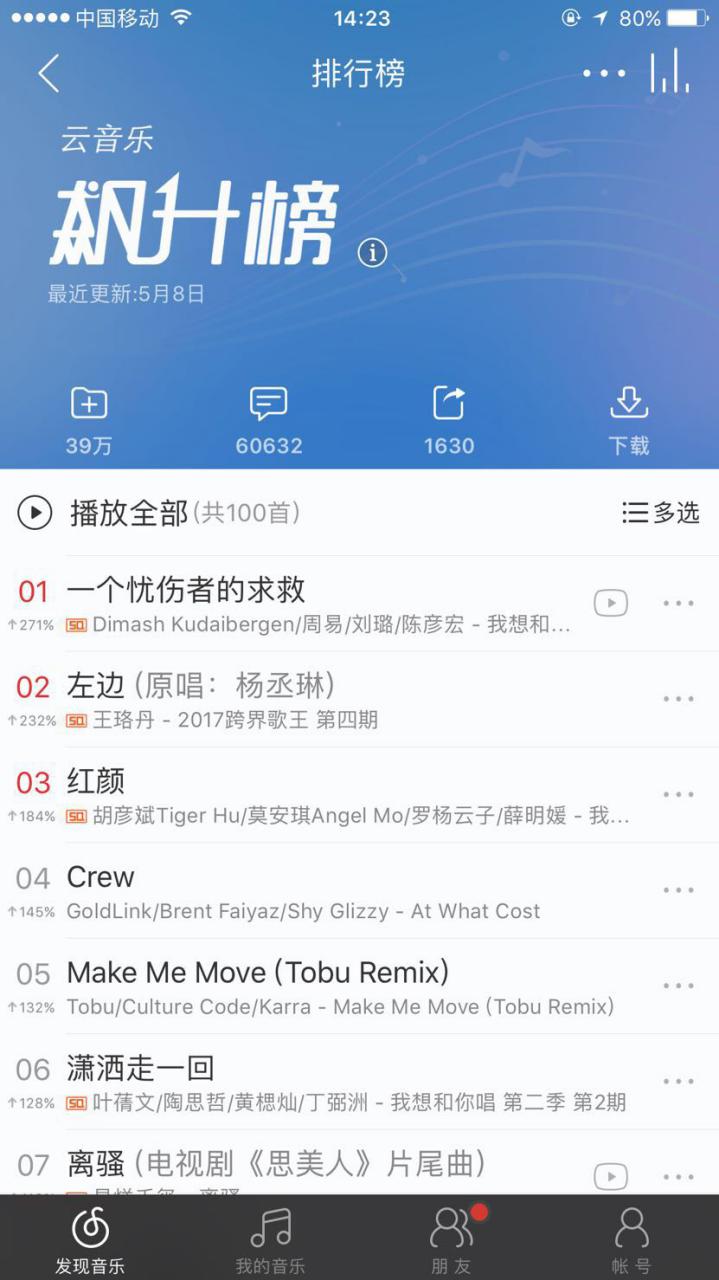Switch to the 帐号 tab
Image resolution: width=719 pixels, height=1280 pixels.
[x=631, y=1239]
